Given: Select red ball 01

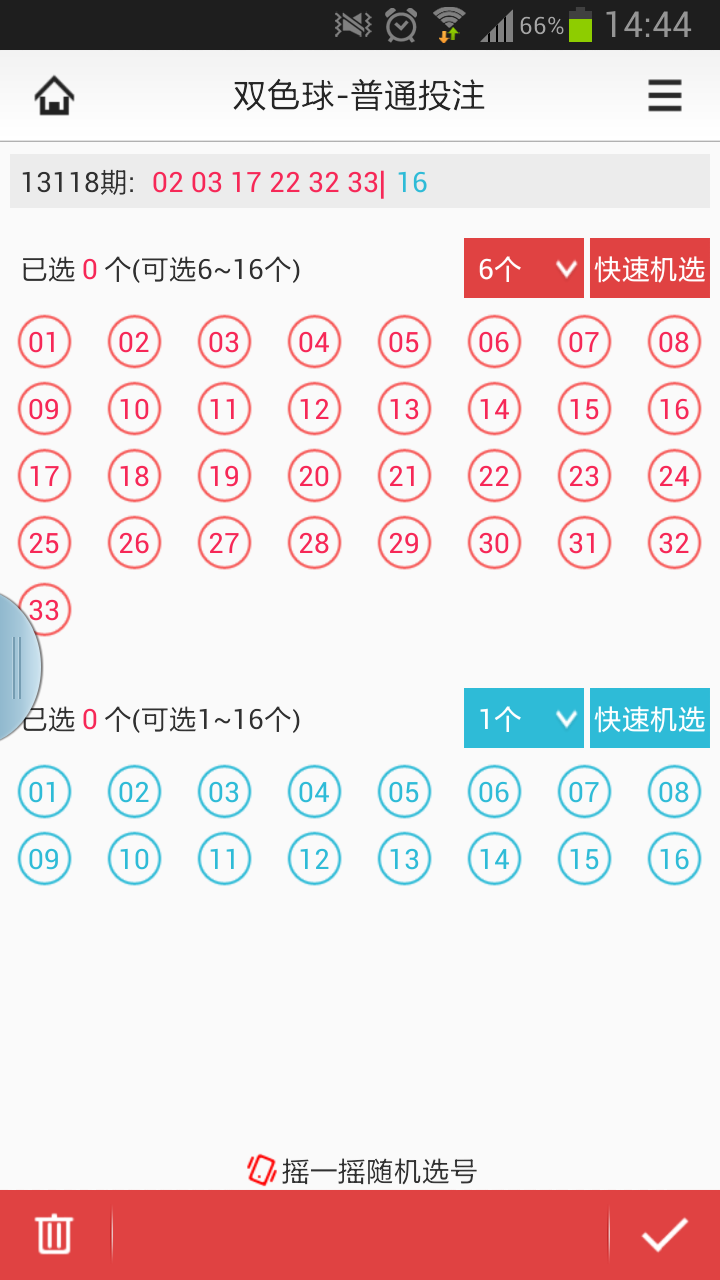Looking at the screenshot, I should tap(44, 343).
